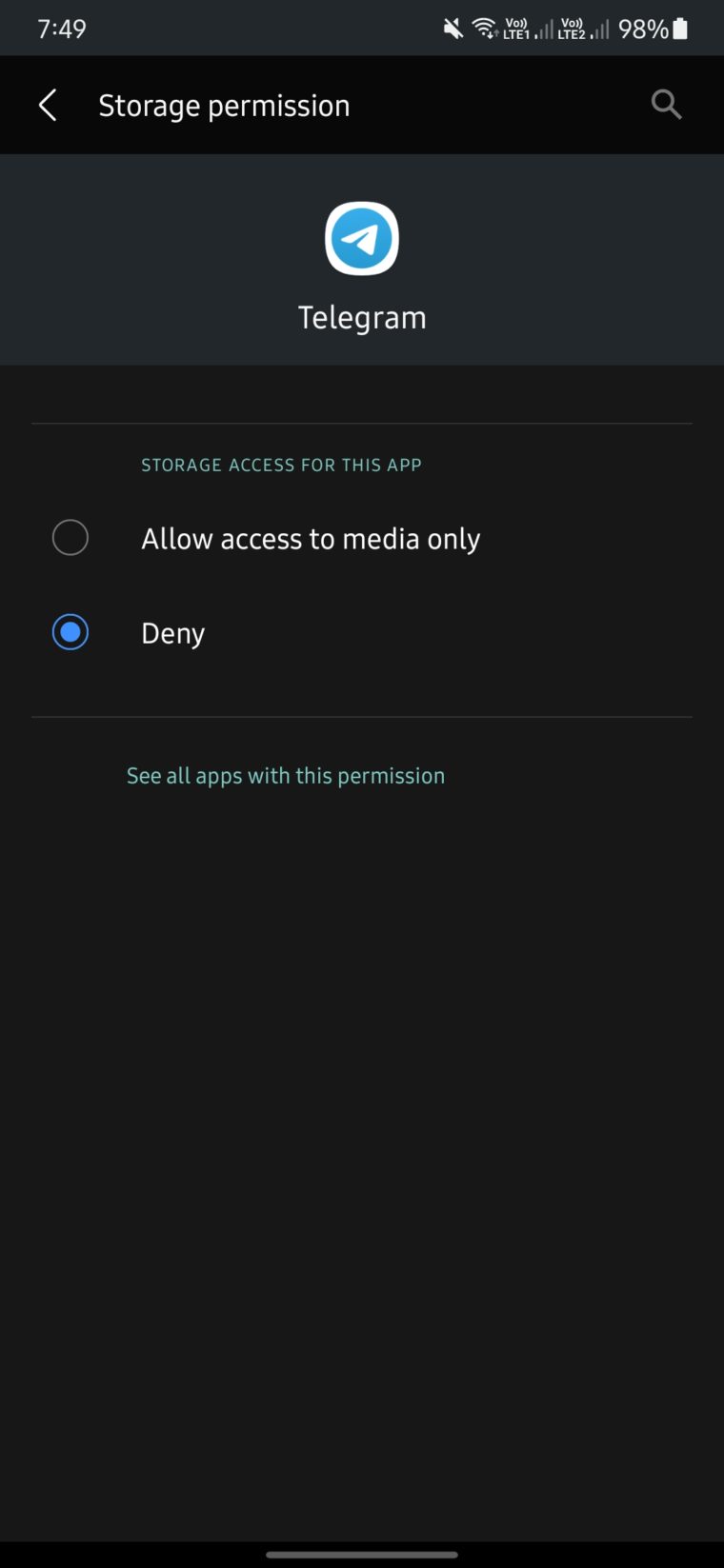Tap the muted sound icon in status bar
This screenshot has height=1568, width=724.
tap(453, 28)
